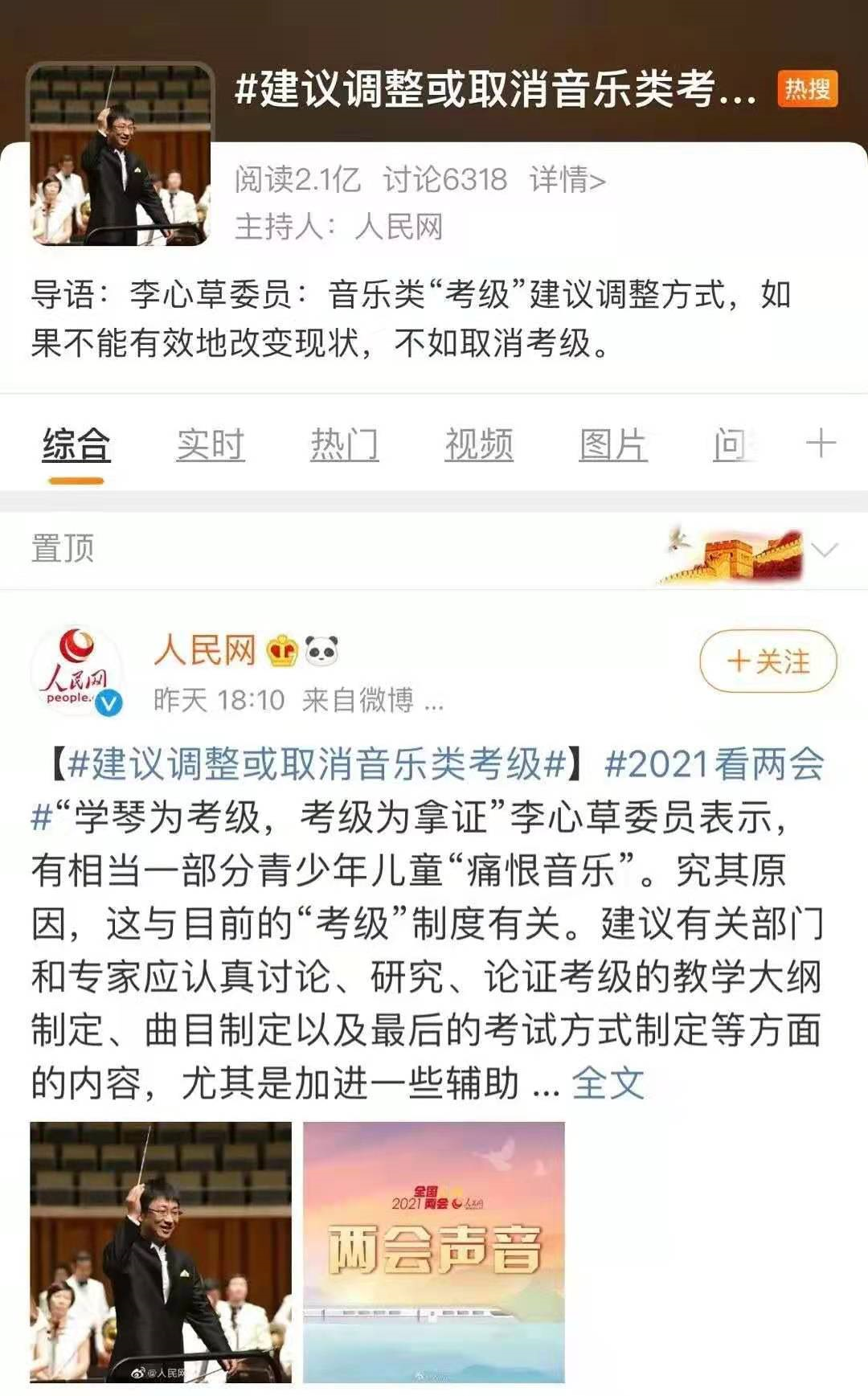Open the 人民网 profile avatar
This screenshot has width=868, height=1396.
click(76, 671)
